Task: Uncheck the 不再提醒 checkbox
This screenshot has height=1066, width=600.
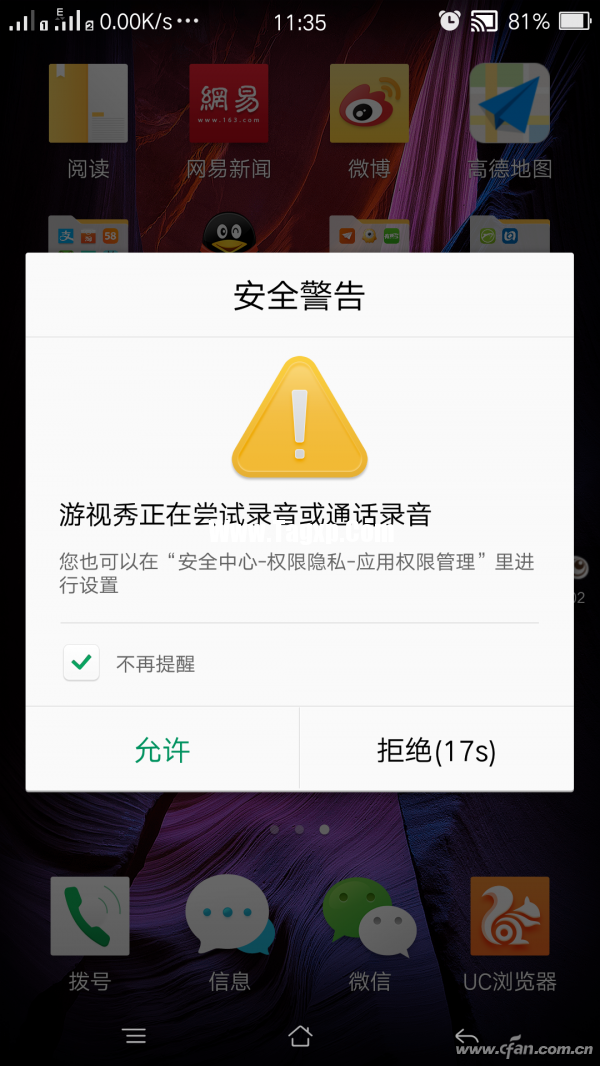Action: click(x=82, y=663)
